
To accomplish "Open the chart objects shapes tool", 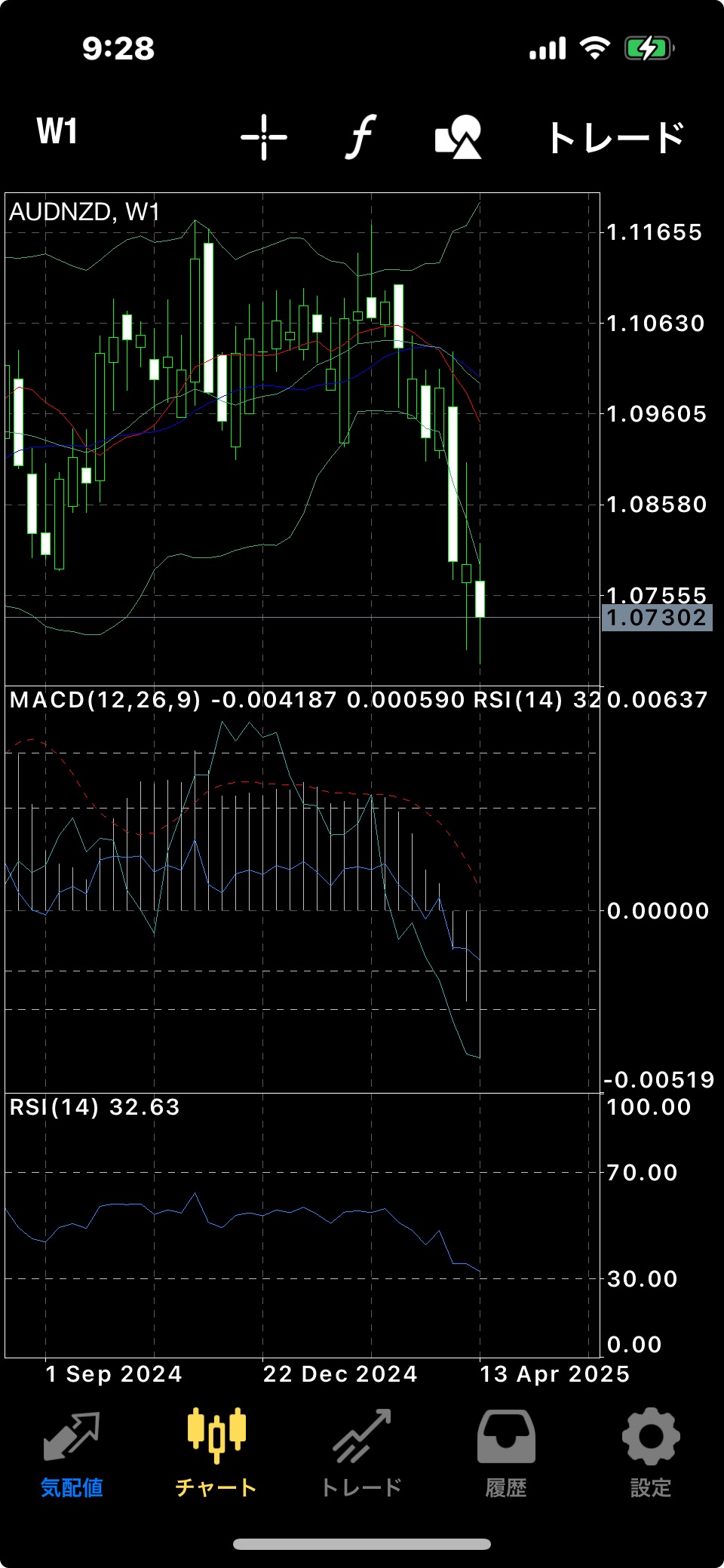I will point(458,137).
